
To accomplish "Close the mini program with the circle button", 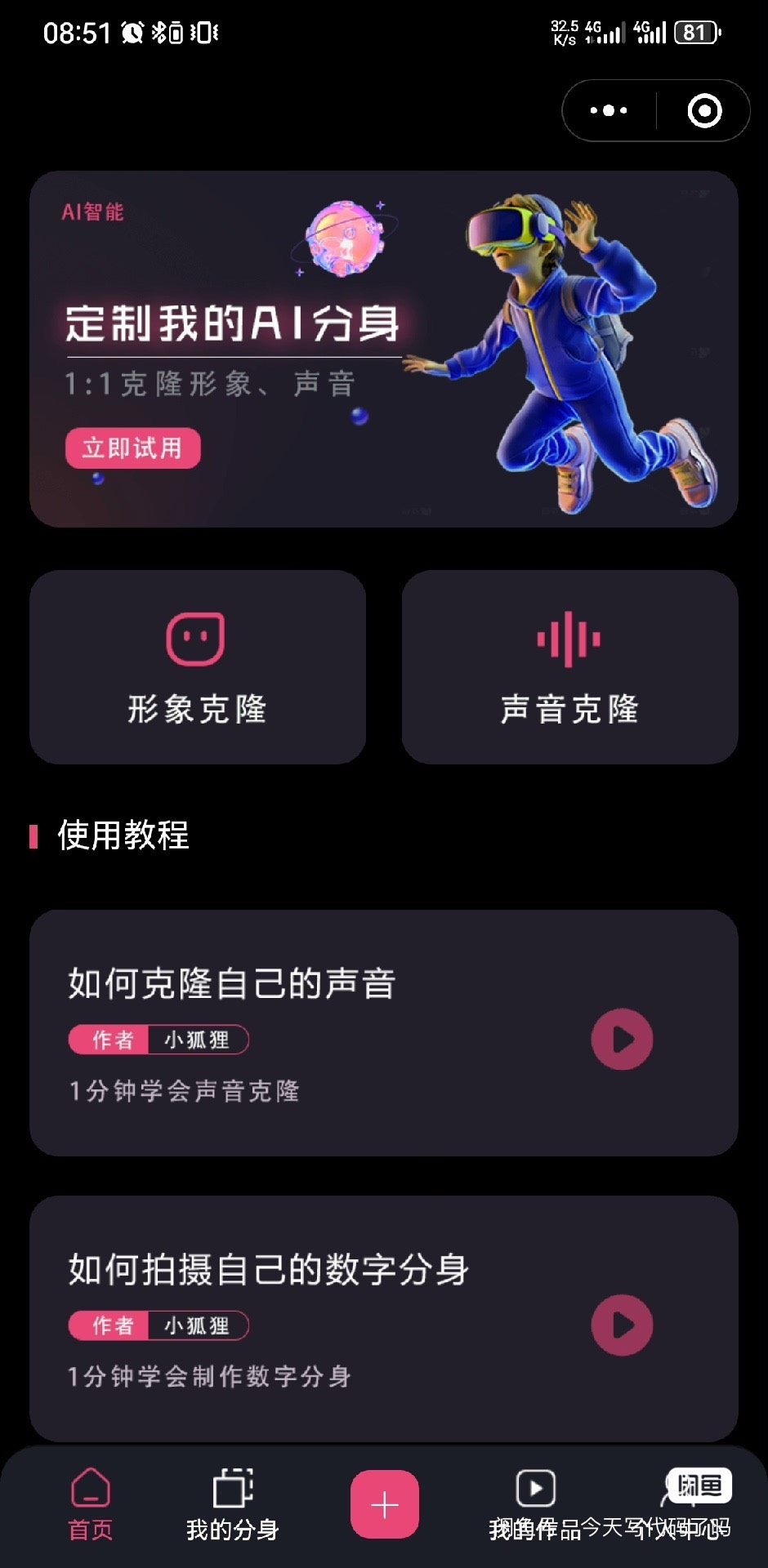I will 704,110.
